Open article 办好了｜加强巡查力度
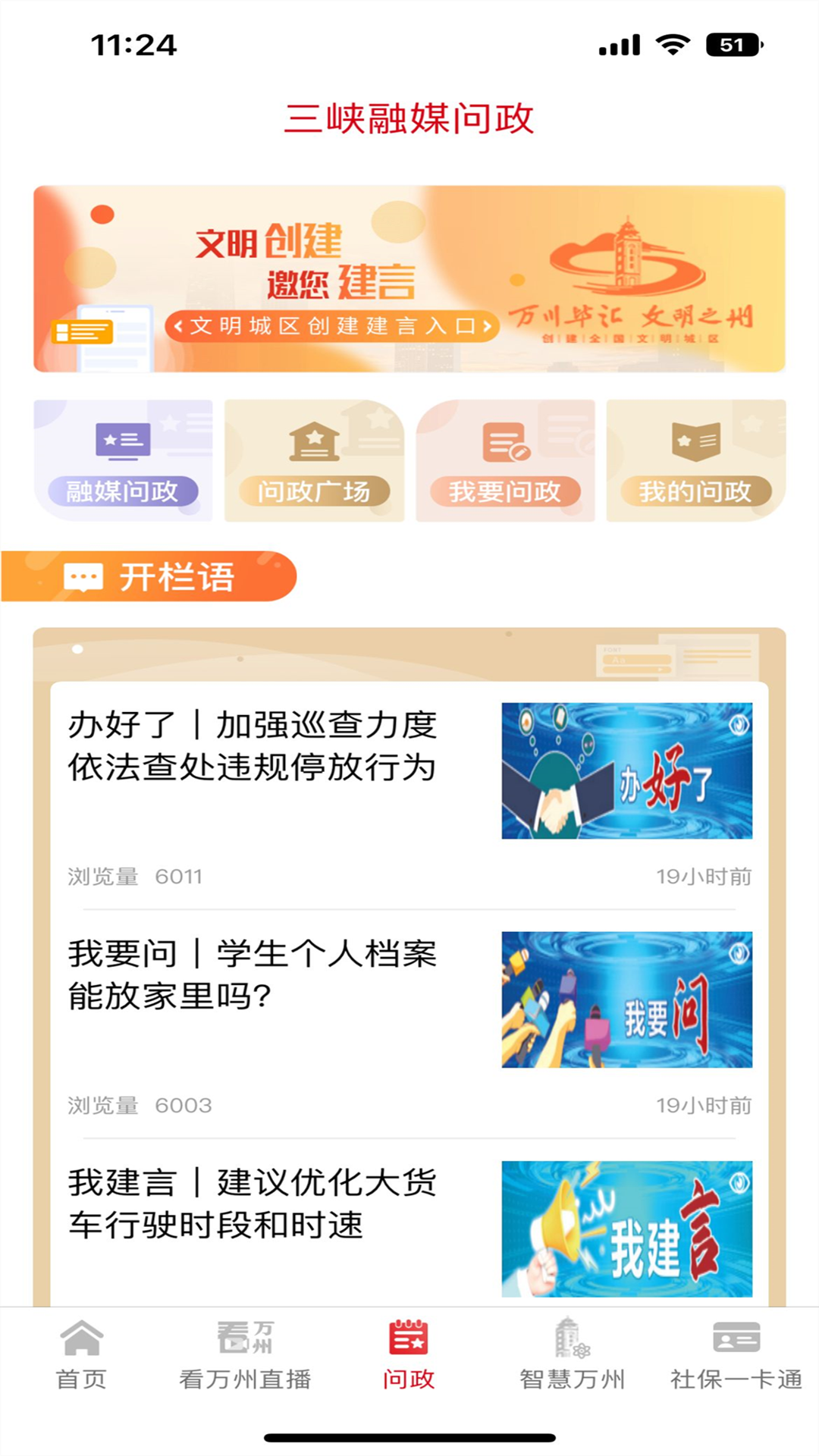Image resolution: width=819 pixels, height=1456 pixels. (253, 746)
